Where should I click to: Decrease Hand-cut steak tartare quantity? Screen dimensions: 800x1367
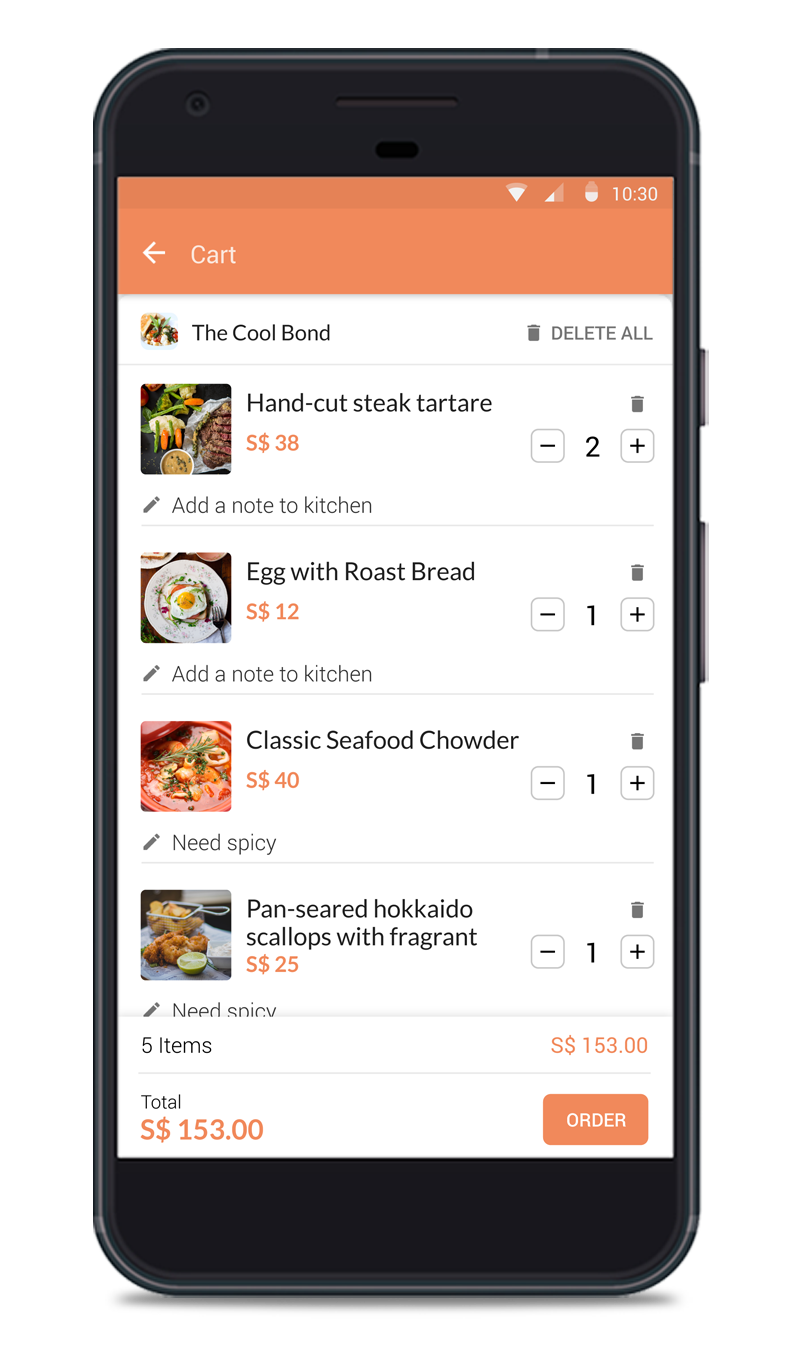coord(547,446)
